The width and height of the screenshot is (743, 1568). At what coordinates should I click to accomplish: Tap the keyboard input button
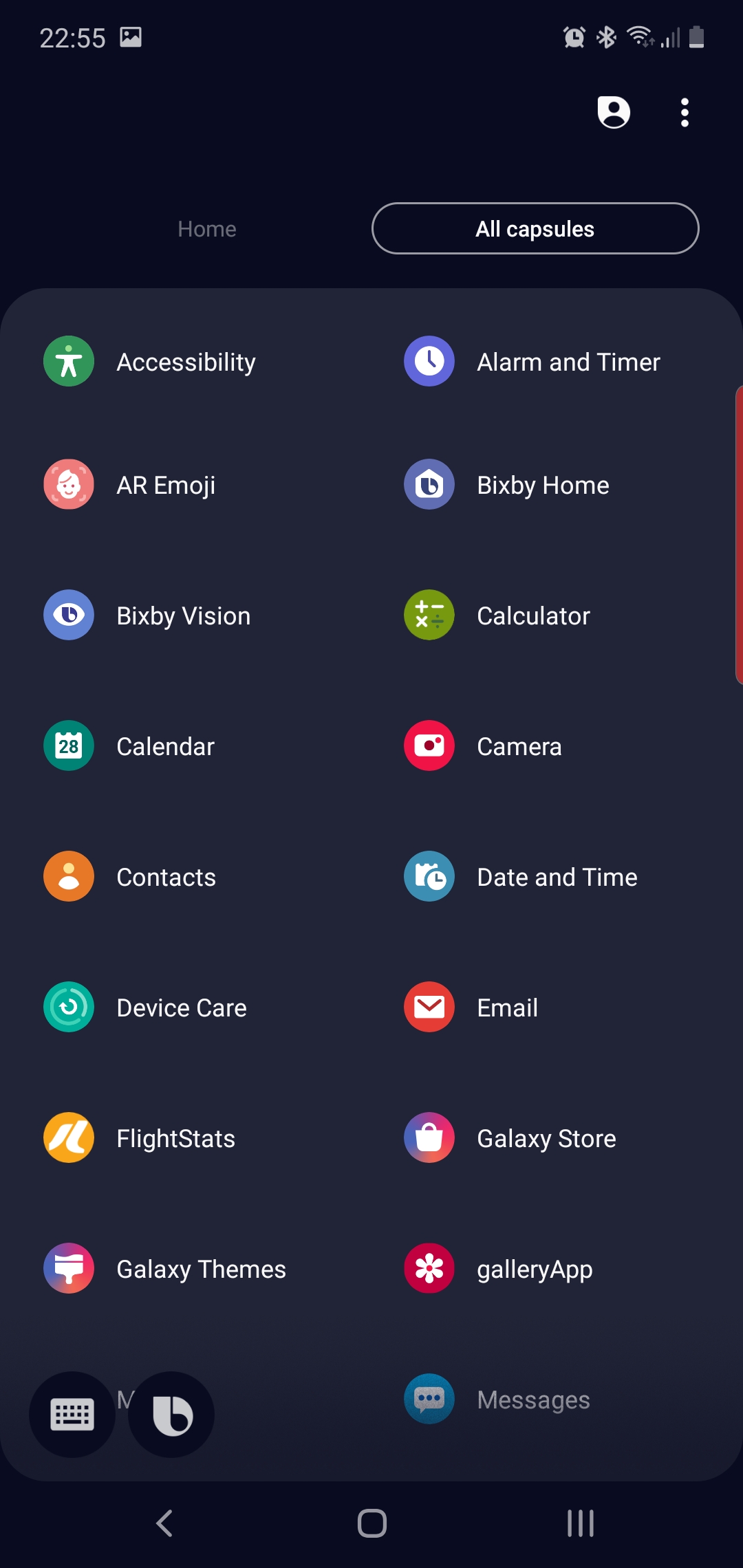[72, 1415]
